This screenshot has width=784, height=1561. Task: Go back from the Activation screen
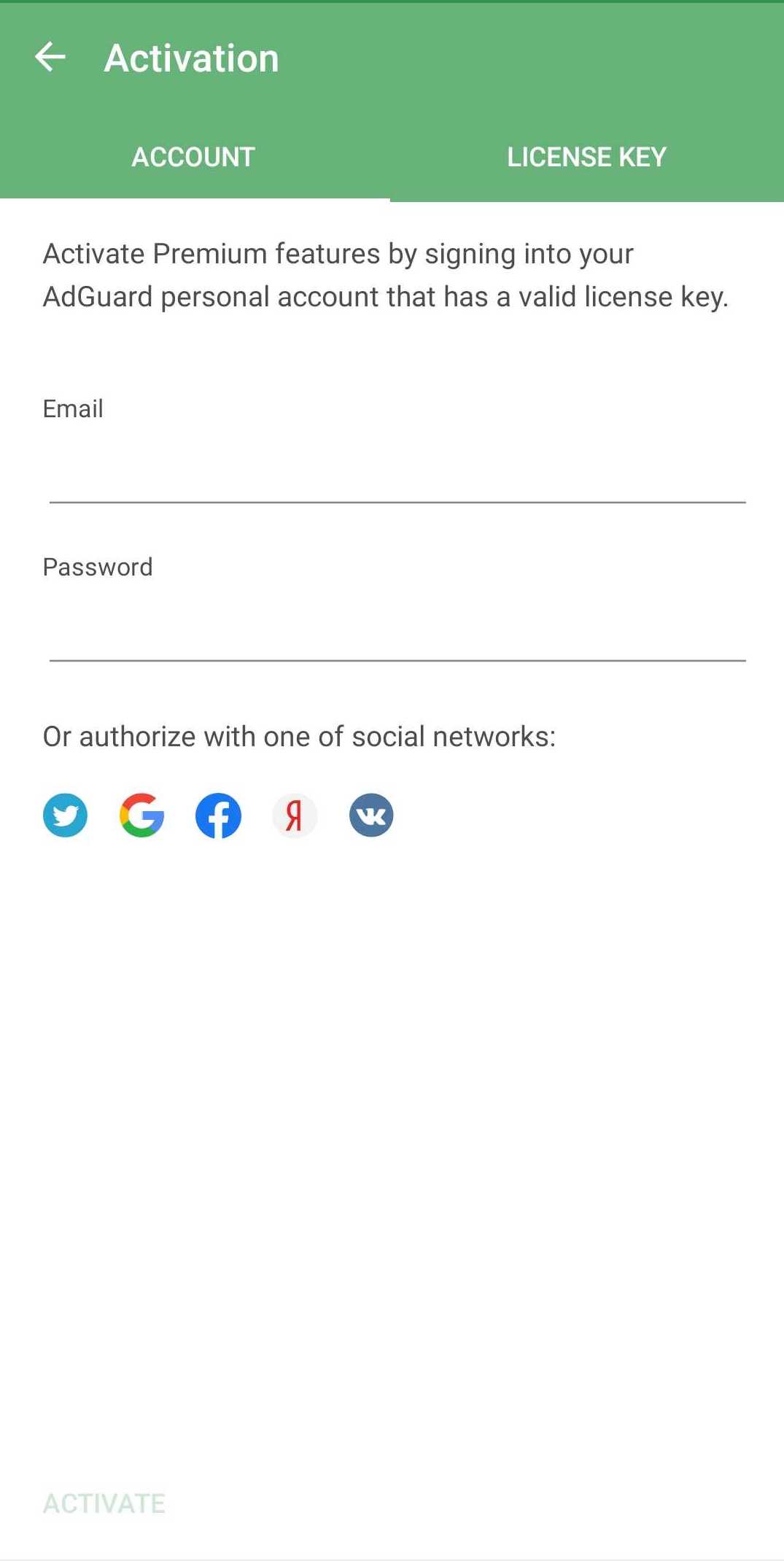[50, 57]
